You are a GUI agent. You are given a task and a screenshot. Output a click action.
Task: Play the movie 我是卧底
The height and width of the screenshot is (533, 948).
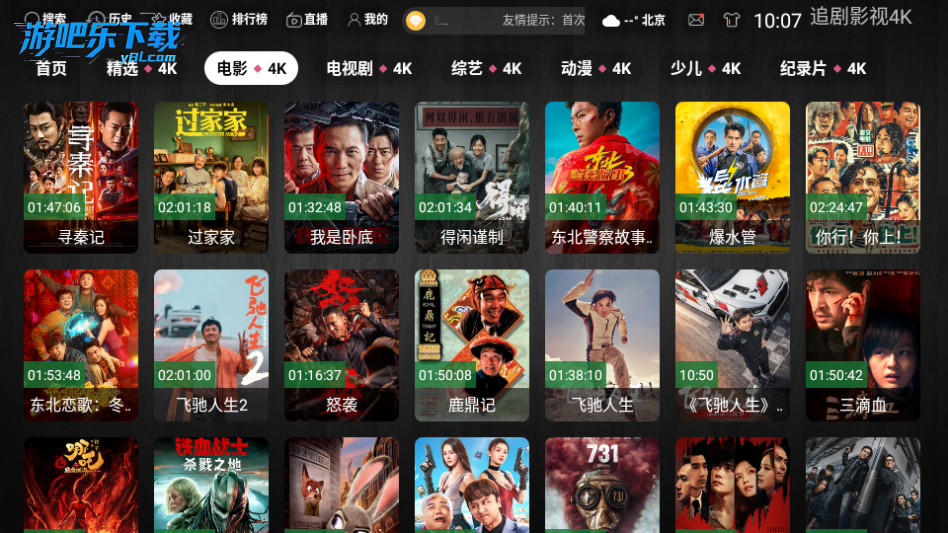[x=341, y=175]
